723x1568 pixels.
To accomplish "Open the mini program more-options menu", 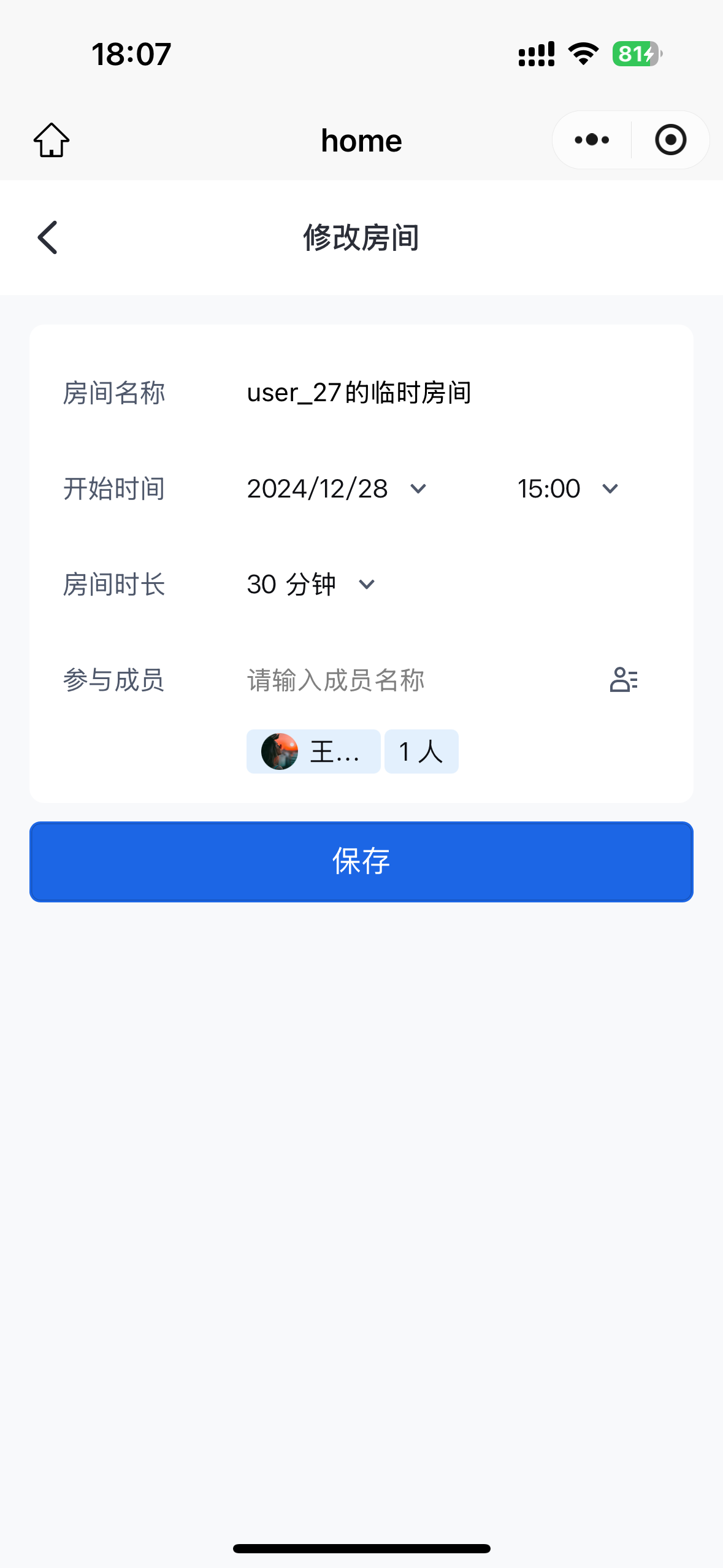I will [592, 140].
